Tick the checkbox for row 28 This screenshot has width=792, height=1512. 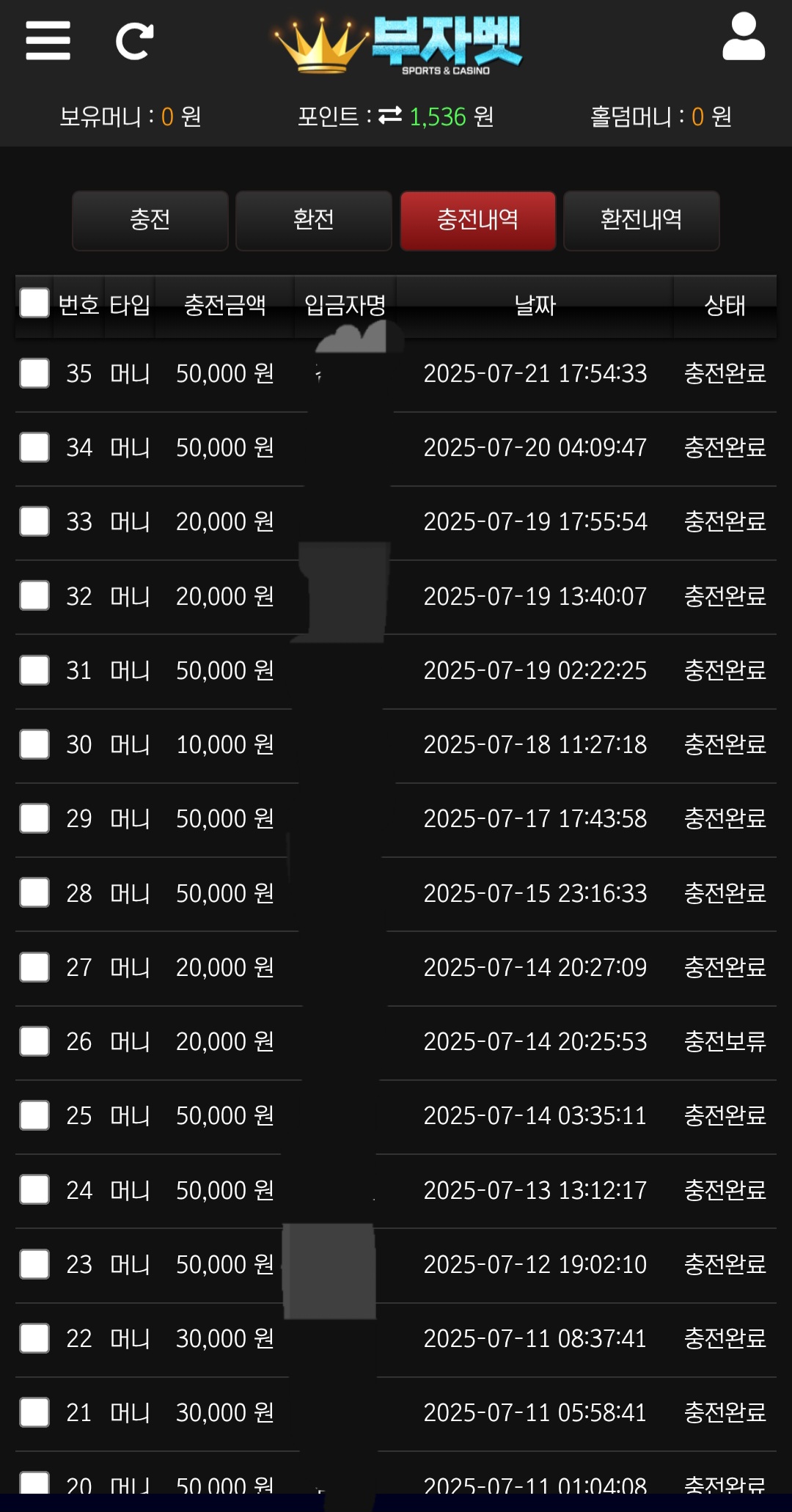pyautogui.click(x=34, y=892)
